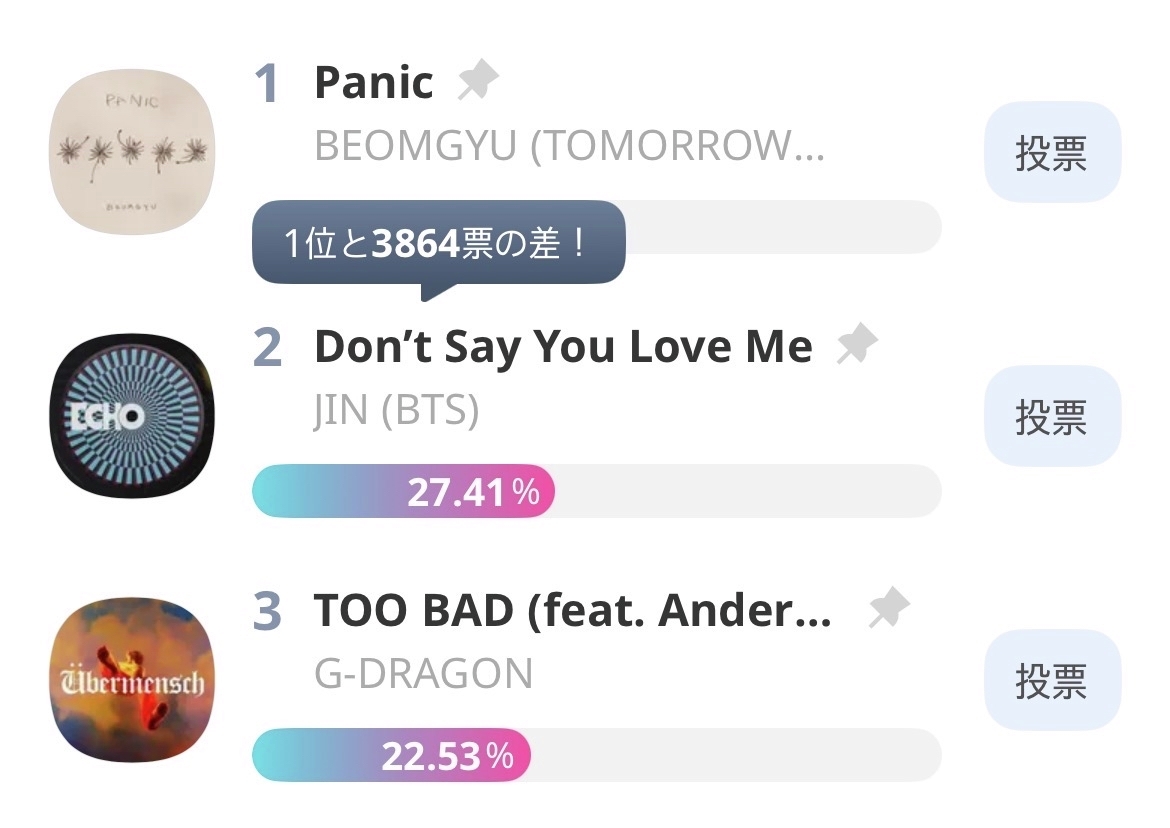The height and width of the screenshot is (828, 1170).
Task: Vote for TOO BAD by G-DRAGON
Action: 1052,680
